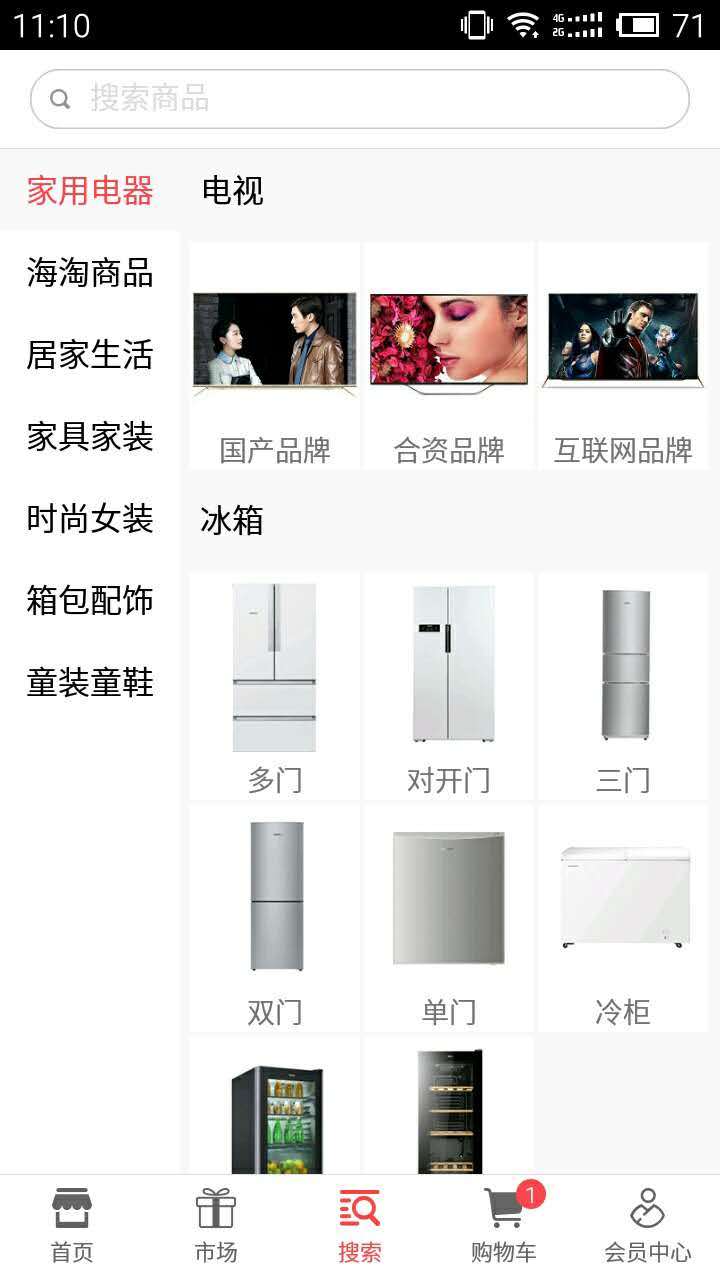View 三门 refrigerators
Screen dimensions: 720x1280
point(623,686)
